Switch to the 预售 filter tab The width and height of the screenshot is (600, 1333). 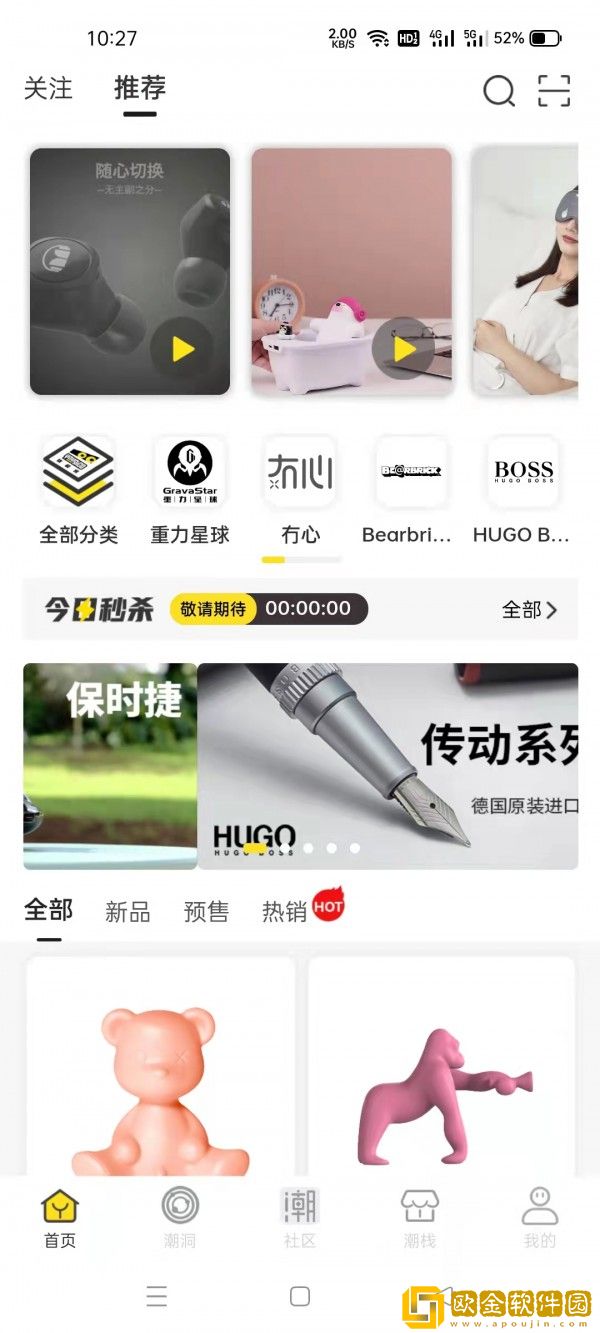coord(206,912)
